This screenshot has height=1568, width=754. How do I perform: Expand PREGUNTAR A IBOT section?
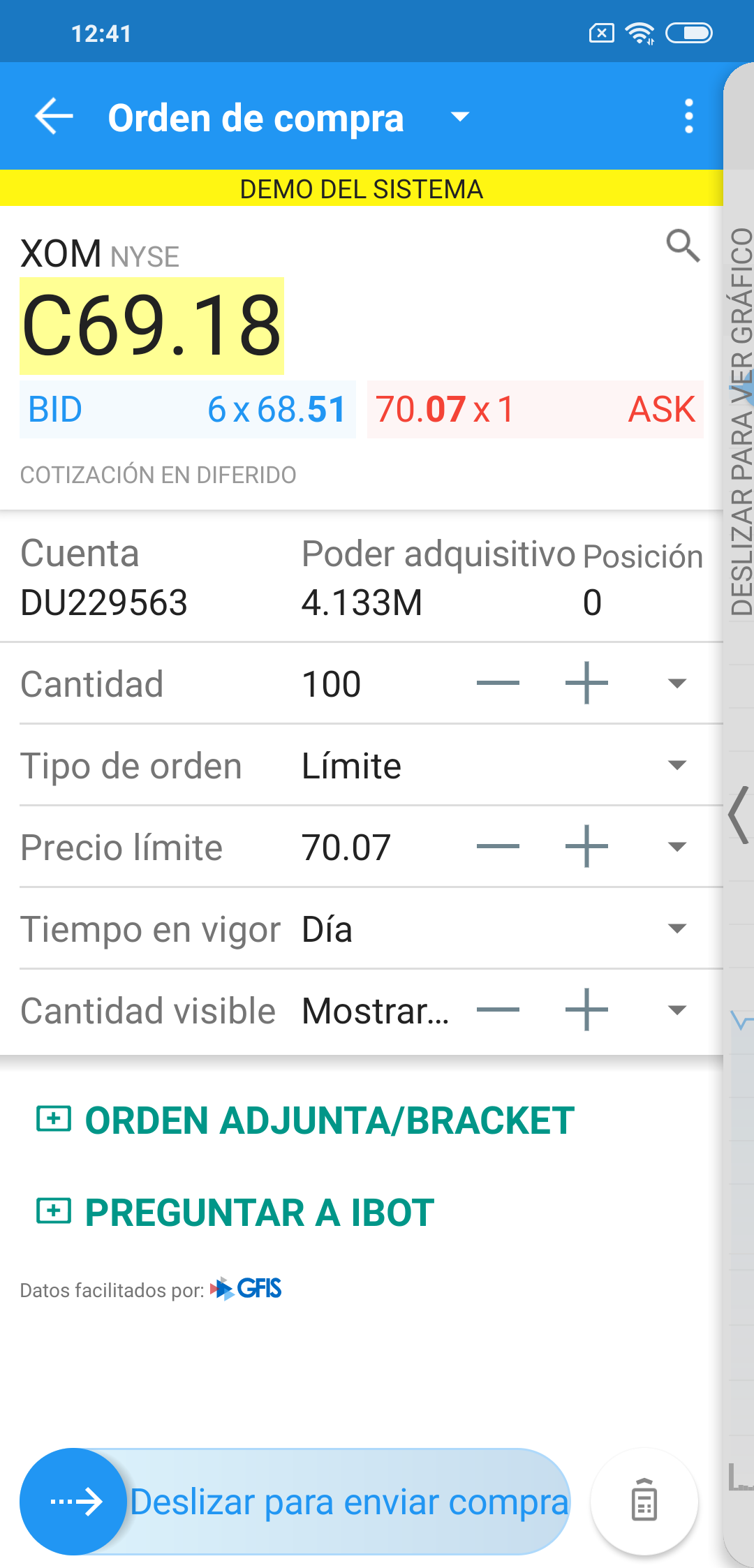tap(235, 1212)
